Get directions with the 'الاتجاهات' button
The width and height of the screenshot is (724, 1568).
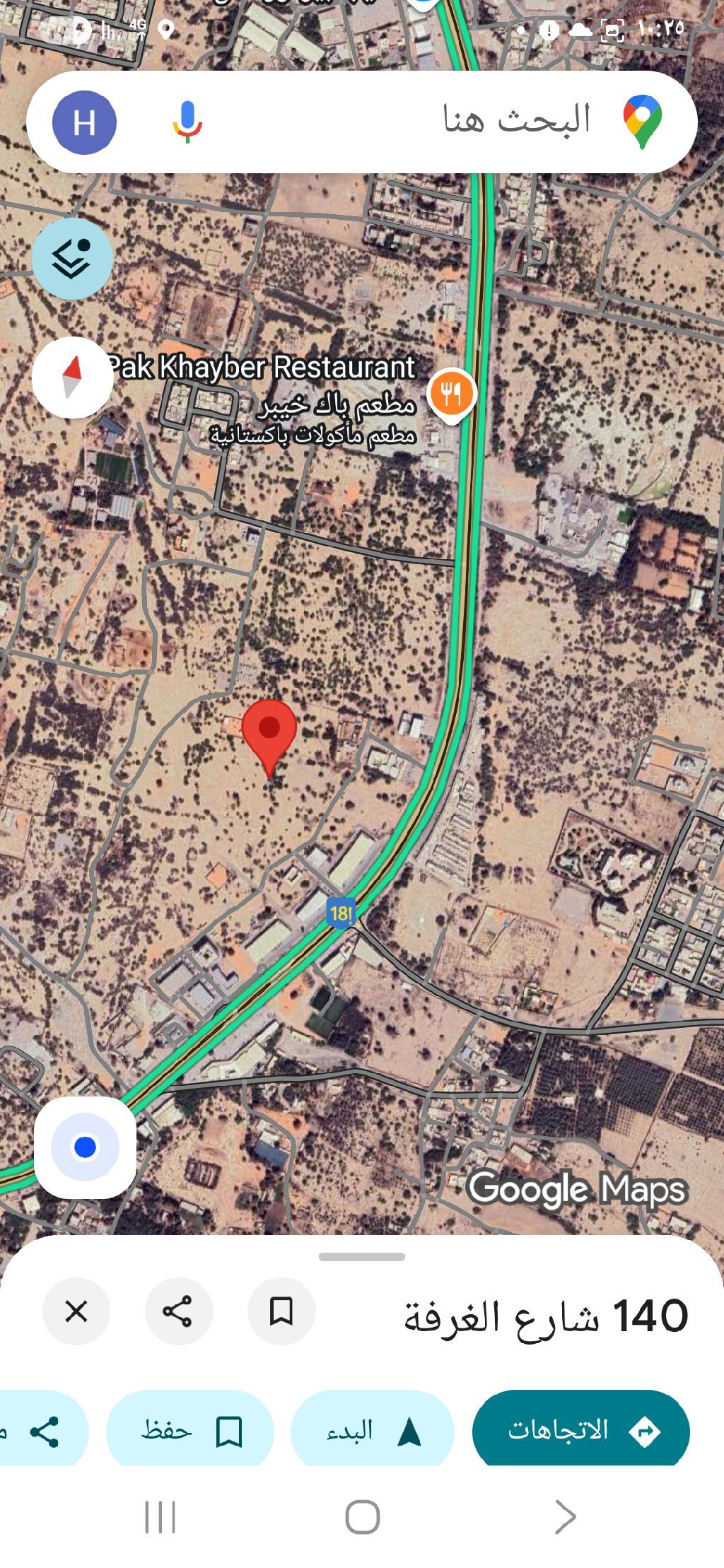pyautogui.click(x=580, y=1430)
